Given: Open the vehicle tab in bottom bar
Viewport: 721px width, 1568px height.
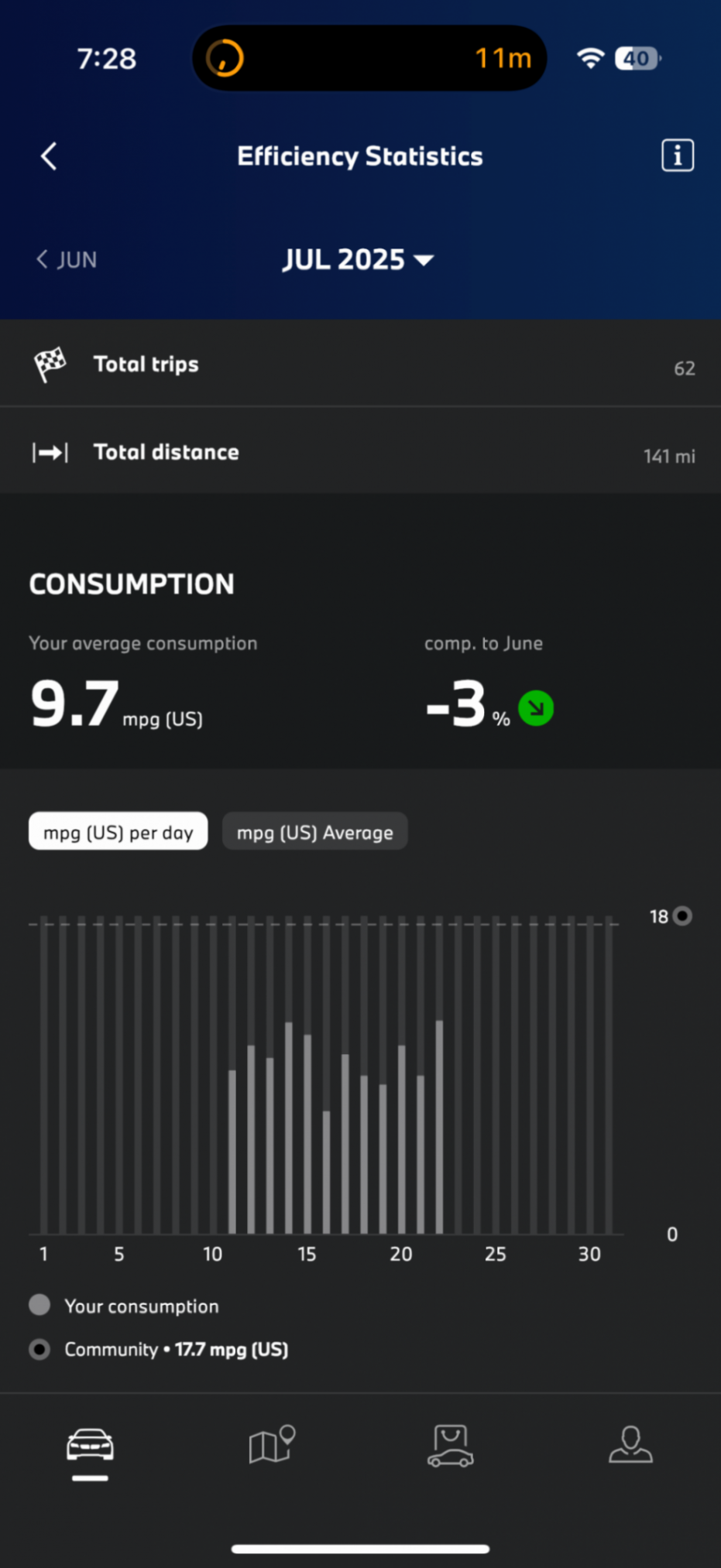Looking at the screenshot, I should 90,1445.
